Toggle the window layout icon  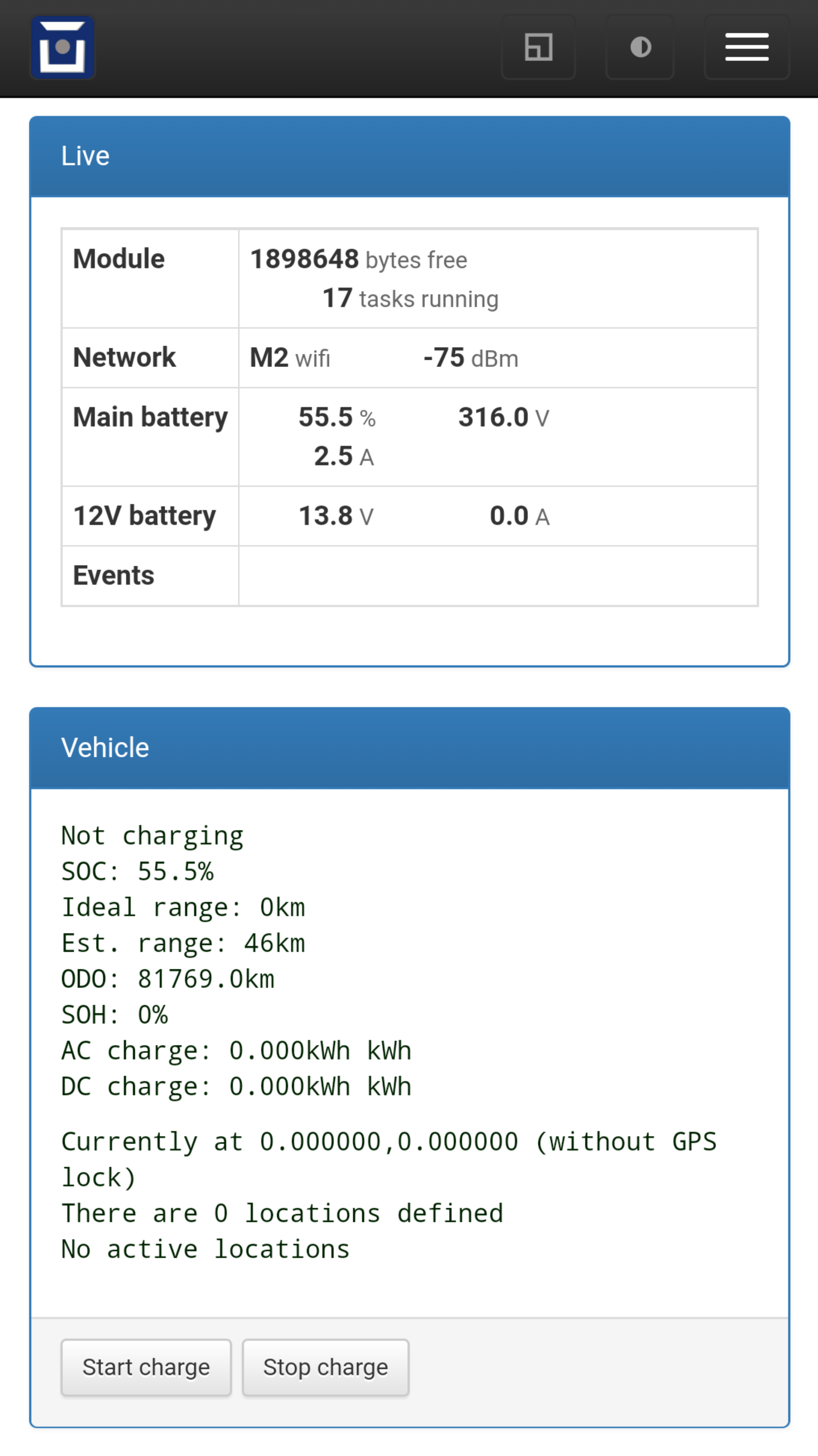click(538, 47)
